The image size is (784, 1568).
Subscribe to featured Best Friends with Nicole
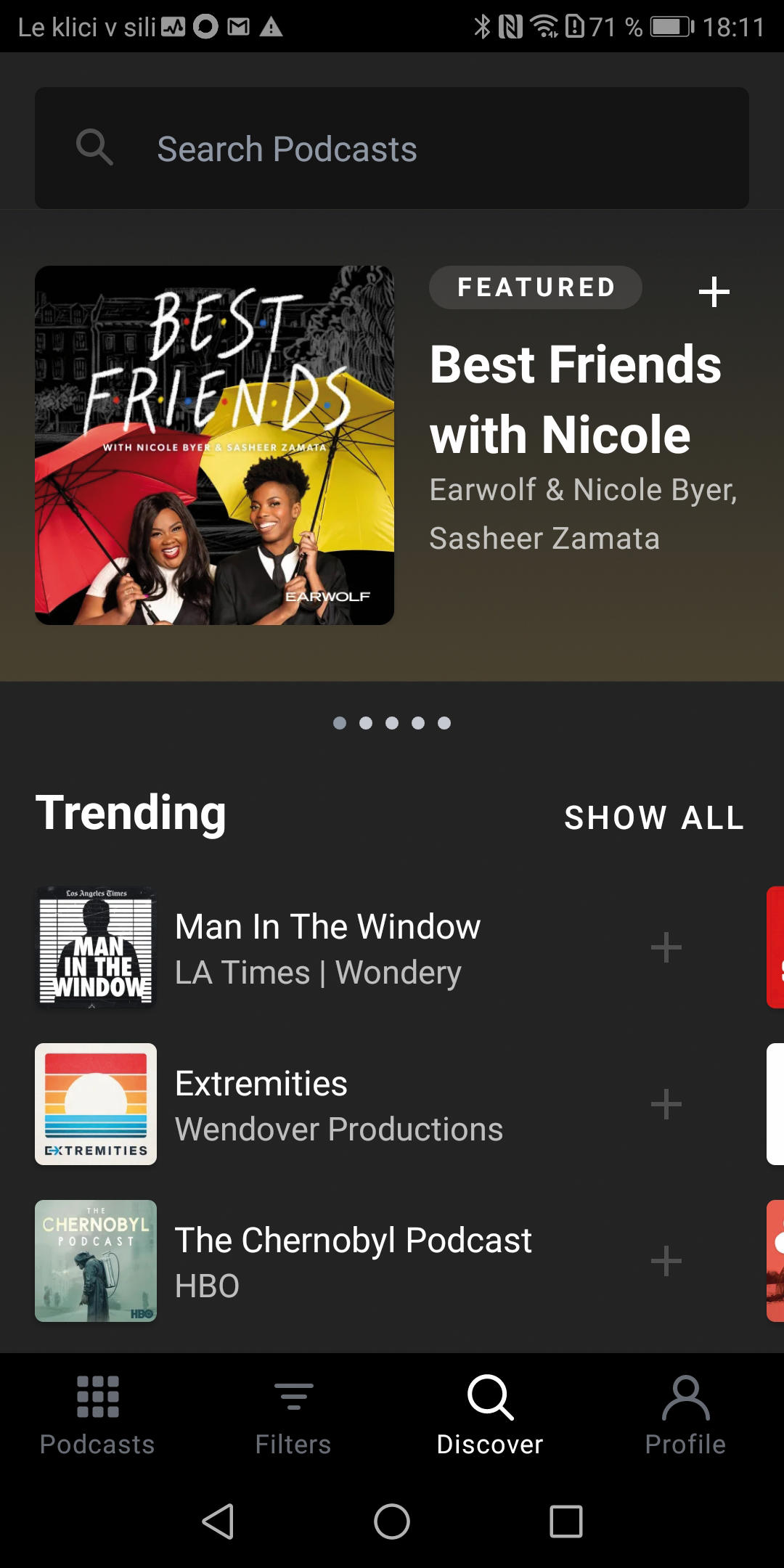click(x=714, y=292)
